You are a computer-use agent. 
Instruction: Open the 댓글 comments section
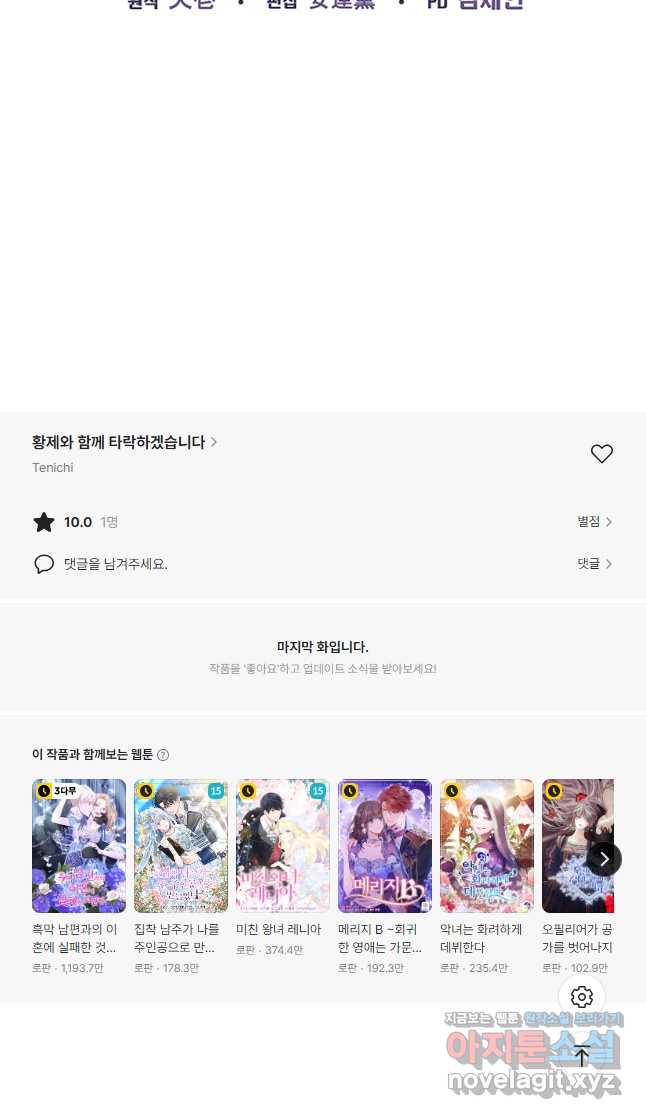click(594, 564)
